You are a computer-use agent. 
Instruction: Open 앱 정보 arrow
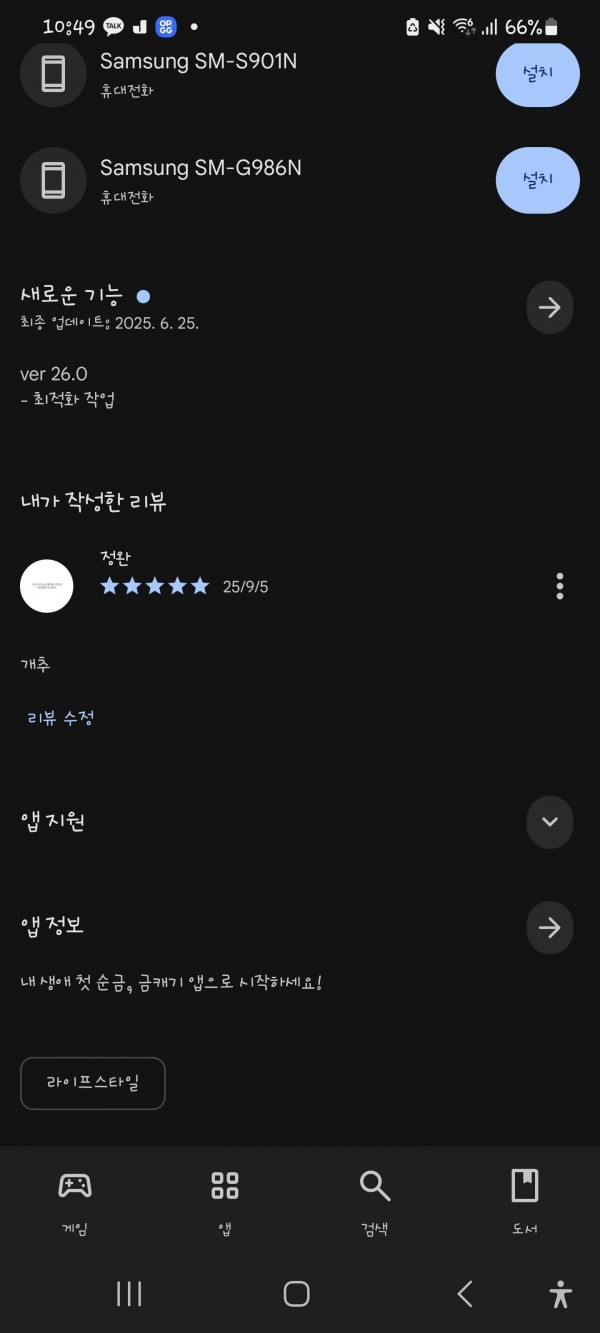click(x=550, y=928)
